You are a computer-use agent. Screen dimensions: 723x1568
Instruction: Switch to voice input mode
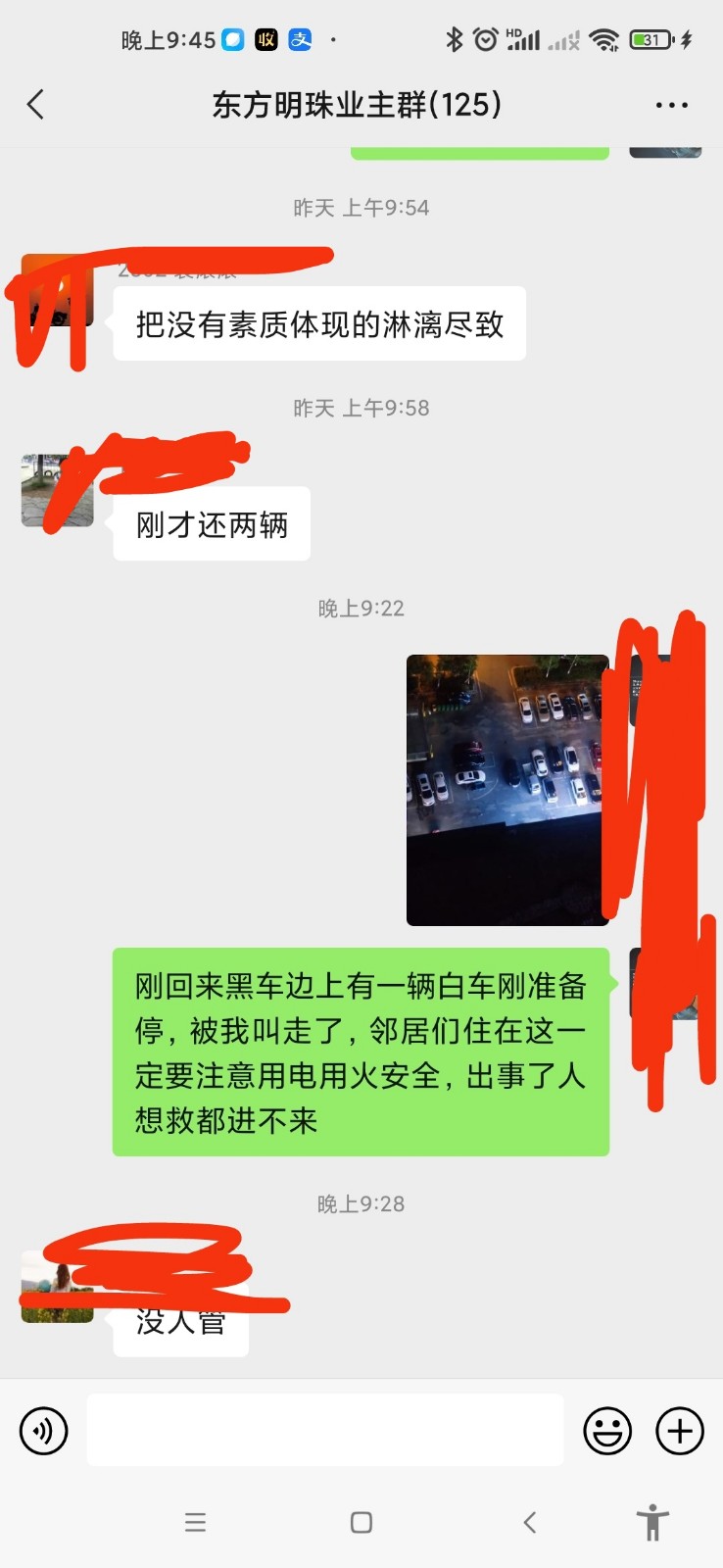44,1431
